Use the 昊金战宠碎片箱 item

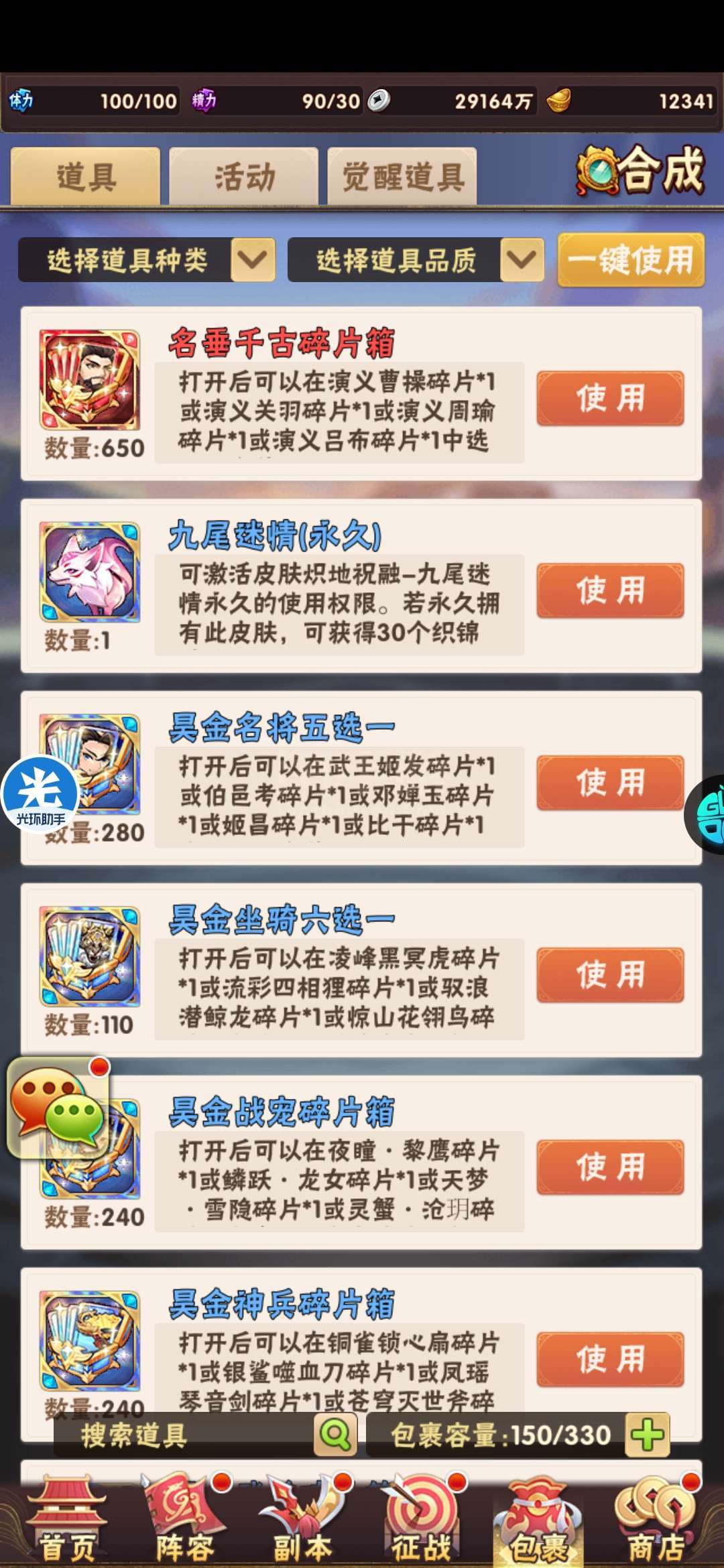click(x=610, y=1167)
